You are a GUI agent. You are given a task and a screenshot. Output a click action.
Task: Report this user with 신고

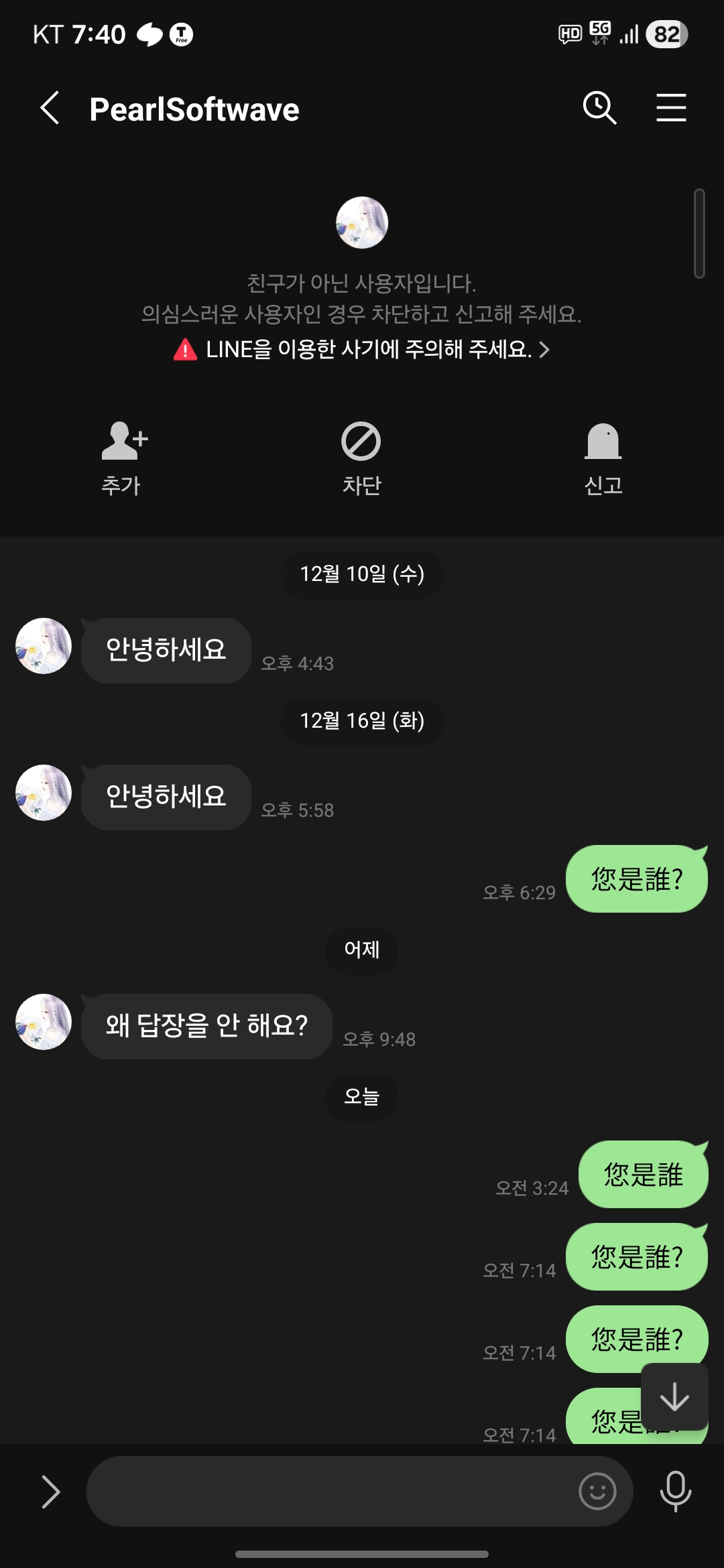tap(603, 458)
